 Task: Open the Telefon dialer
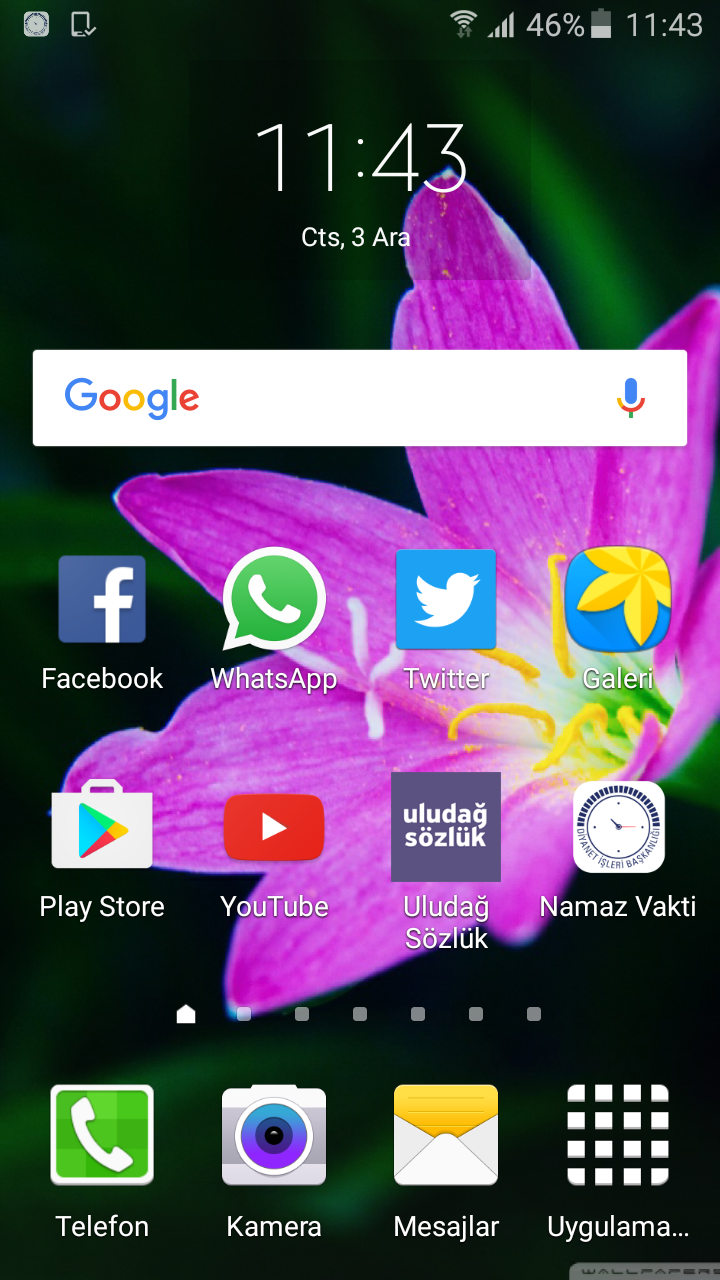102,1136
